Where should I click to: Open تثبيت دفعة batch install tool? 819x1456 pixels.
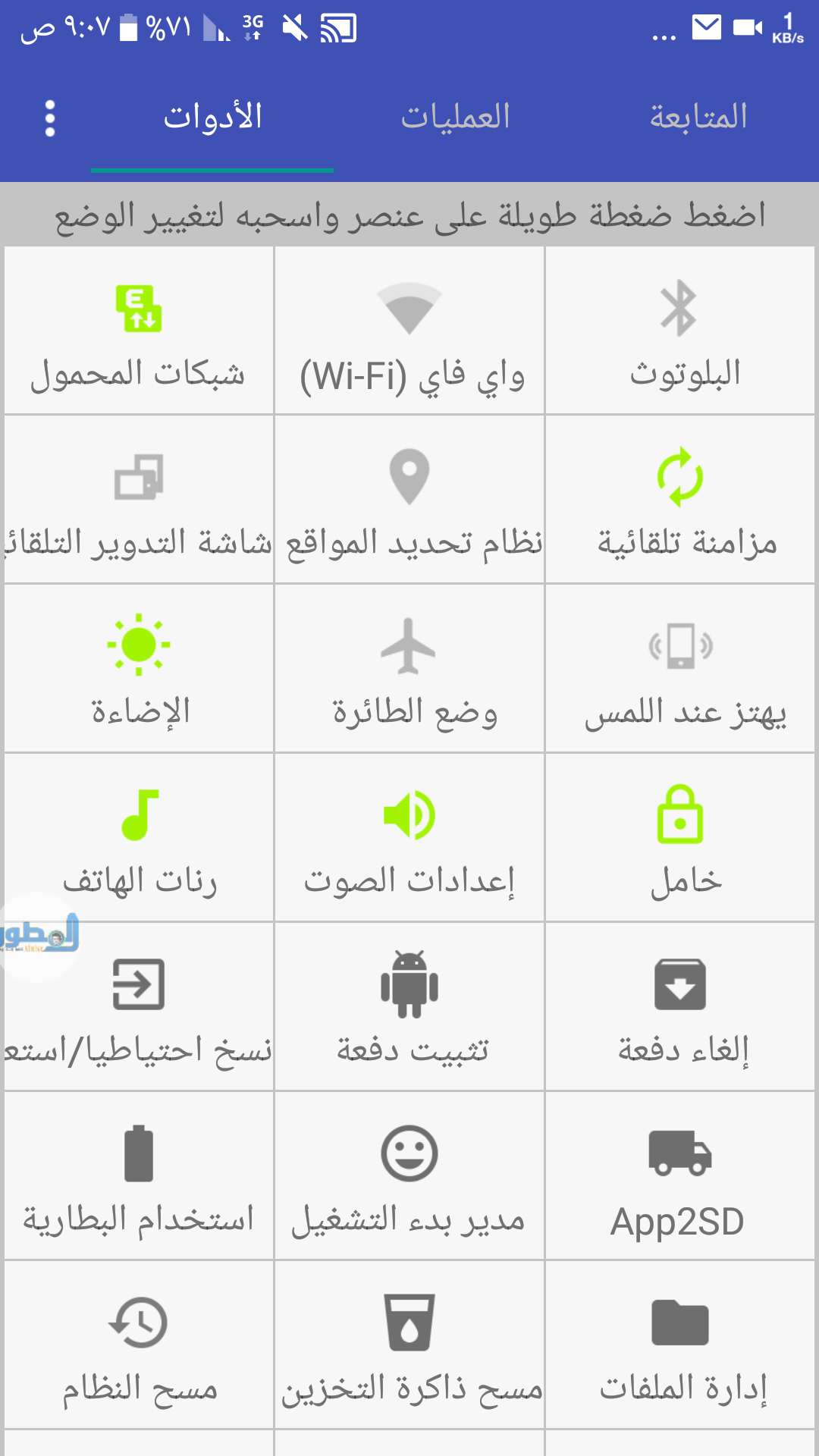pos(409,1008)
